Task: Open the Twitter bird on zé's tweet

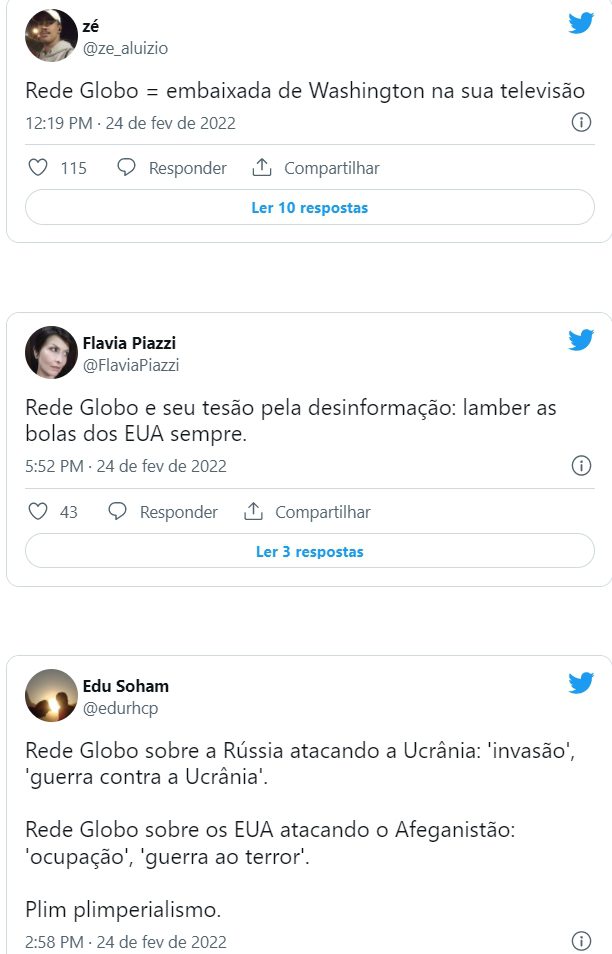Action: (x=581, y=23)
